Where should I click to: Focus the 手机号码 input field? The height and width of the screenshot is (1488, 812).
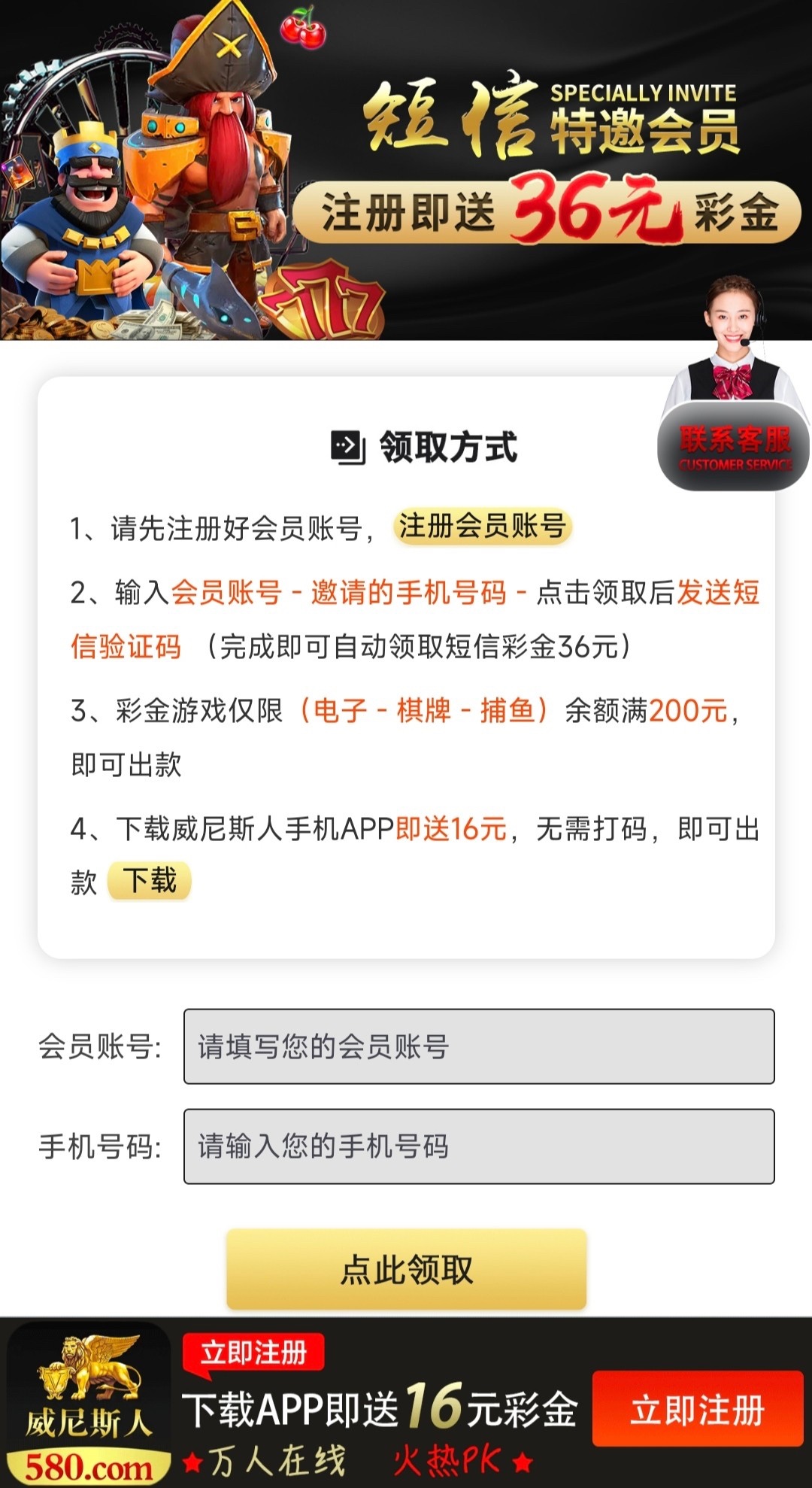pyautogui.click(x=479, y=1146)
